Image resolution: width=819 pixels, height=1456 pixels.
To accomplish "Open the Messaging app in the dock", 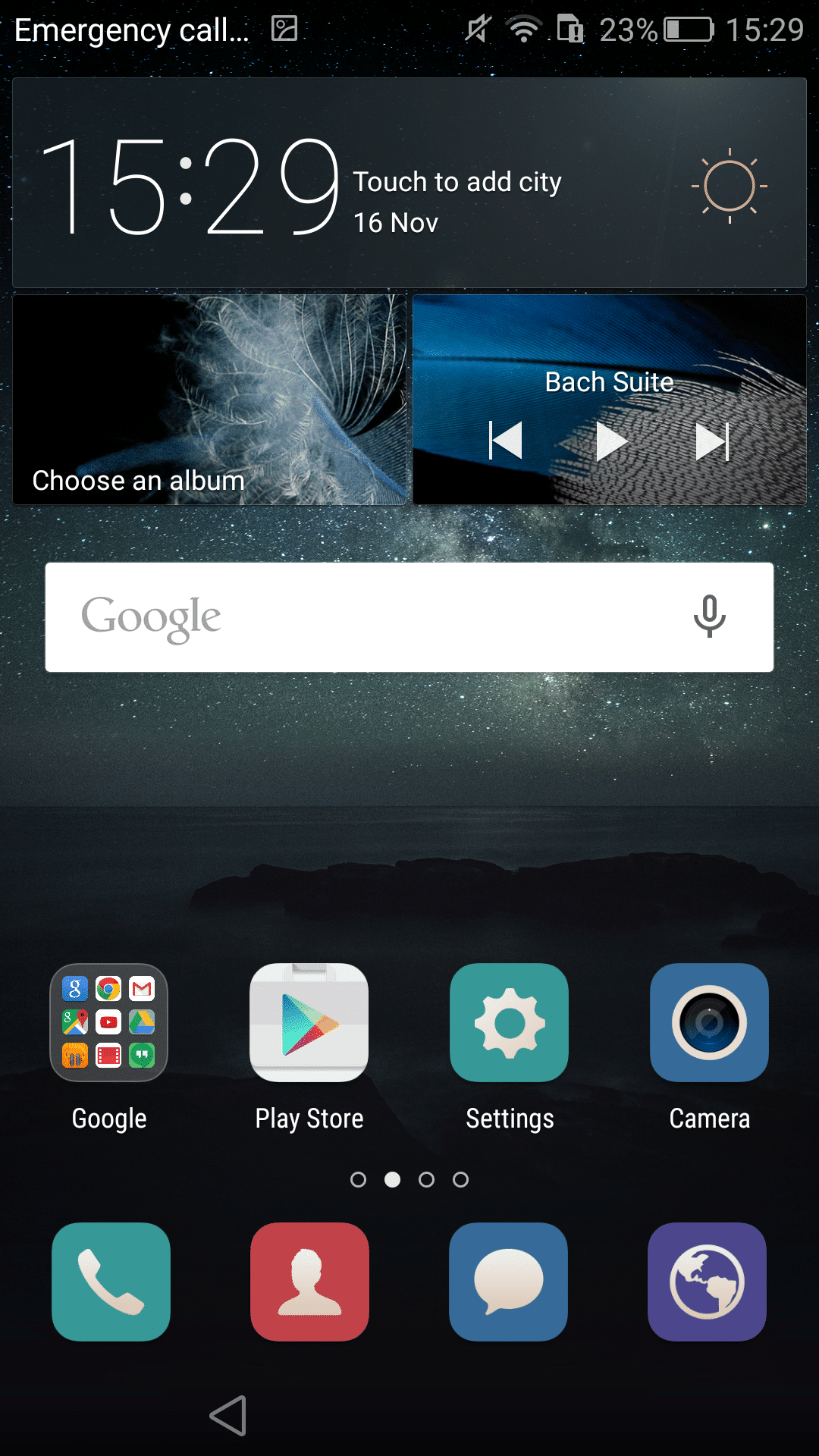I will tap(508, 1282).
